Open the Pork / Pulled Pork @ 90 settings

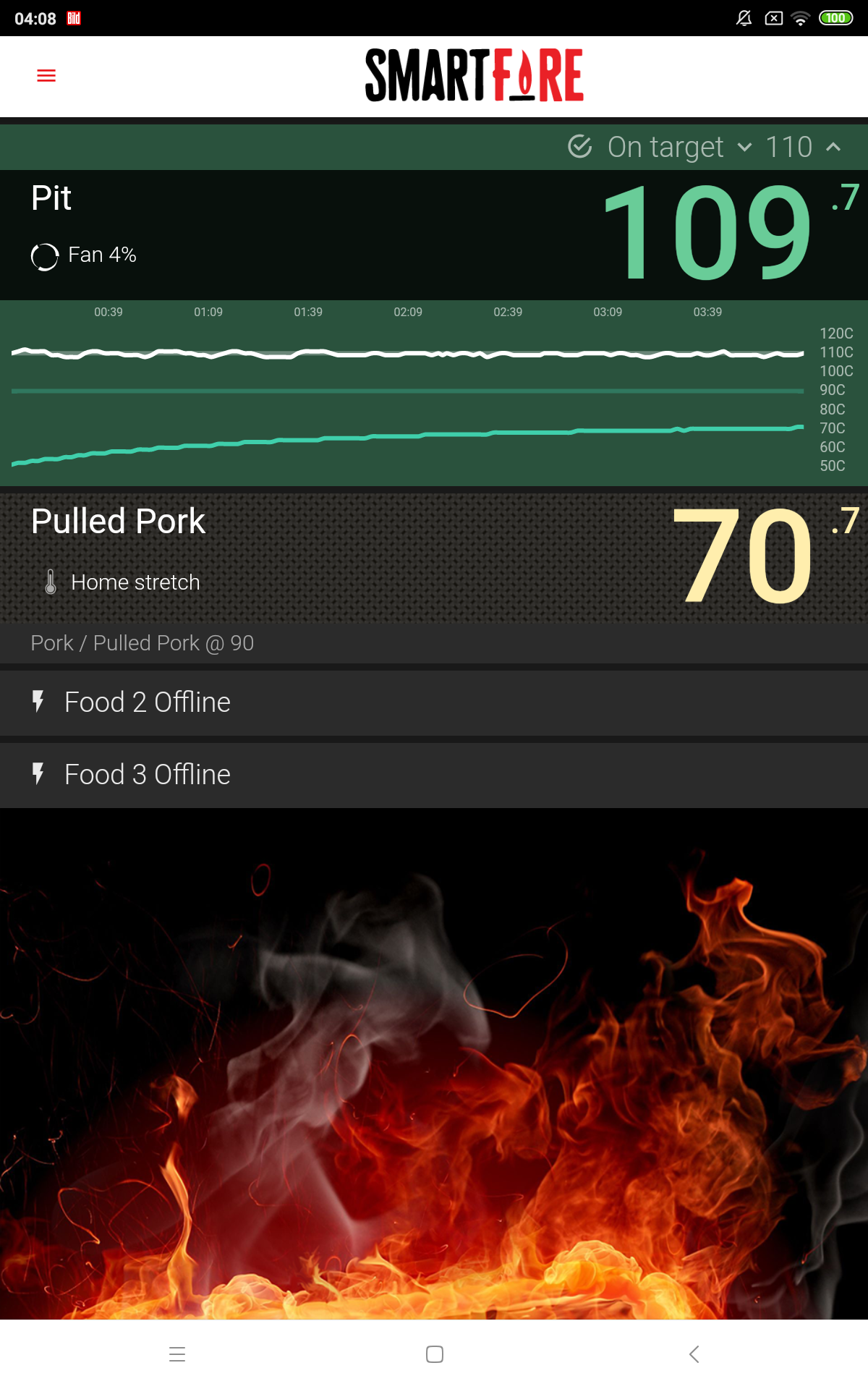click(142, 642)
